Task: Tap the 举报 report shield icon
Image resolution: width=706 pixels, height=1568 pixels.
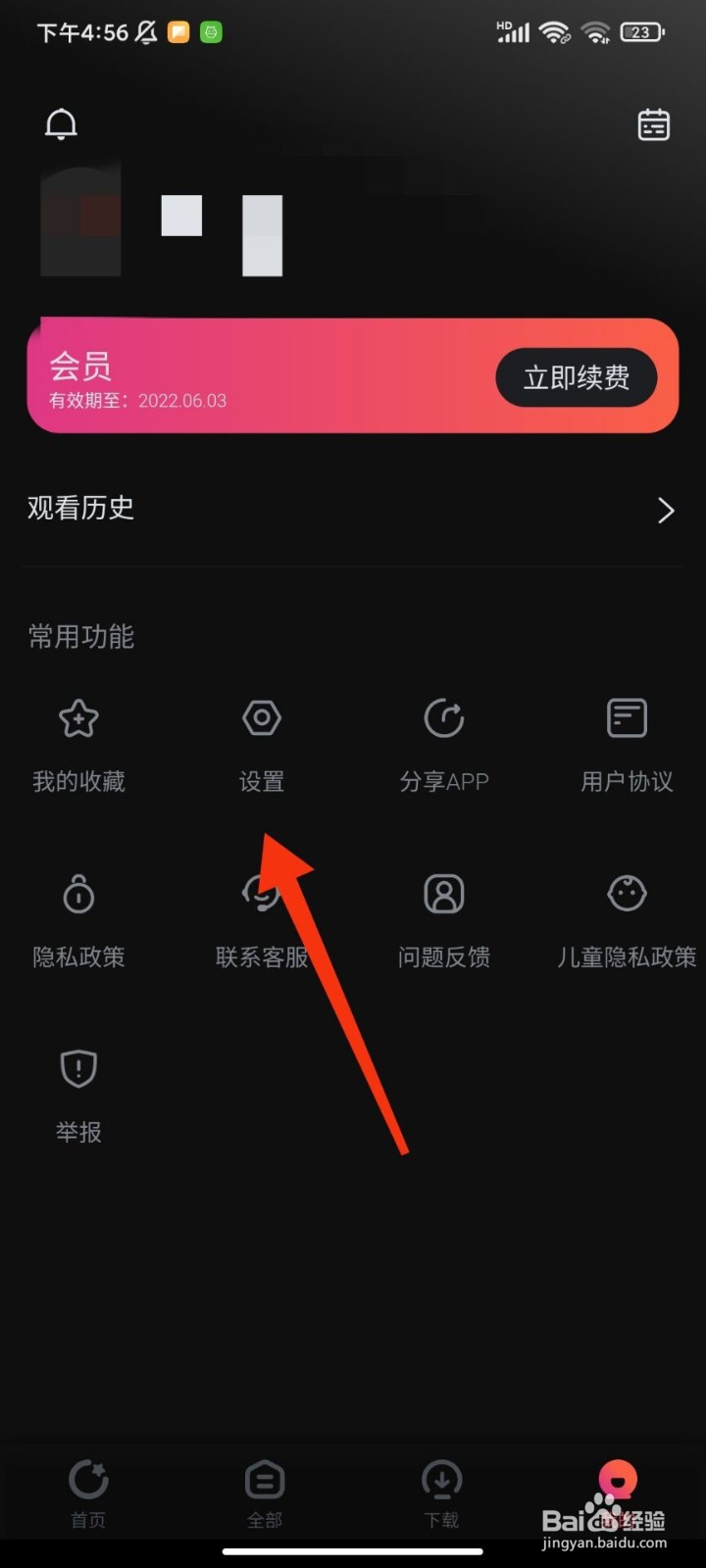Action: coord(78,1068)
